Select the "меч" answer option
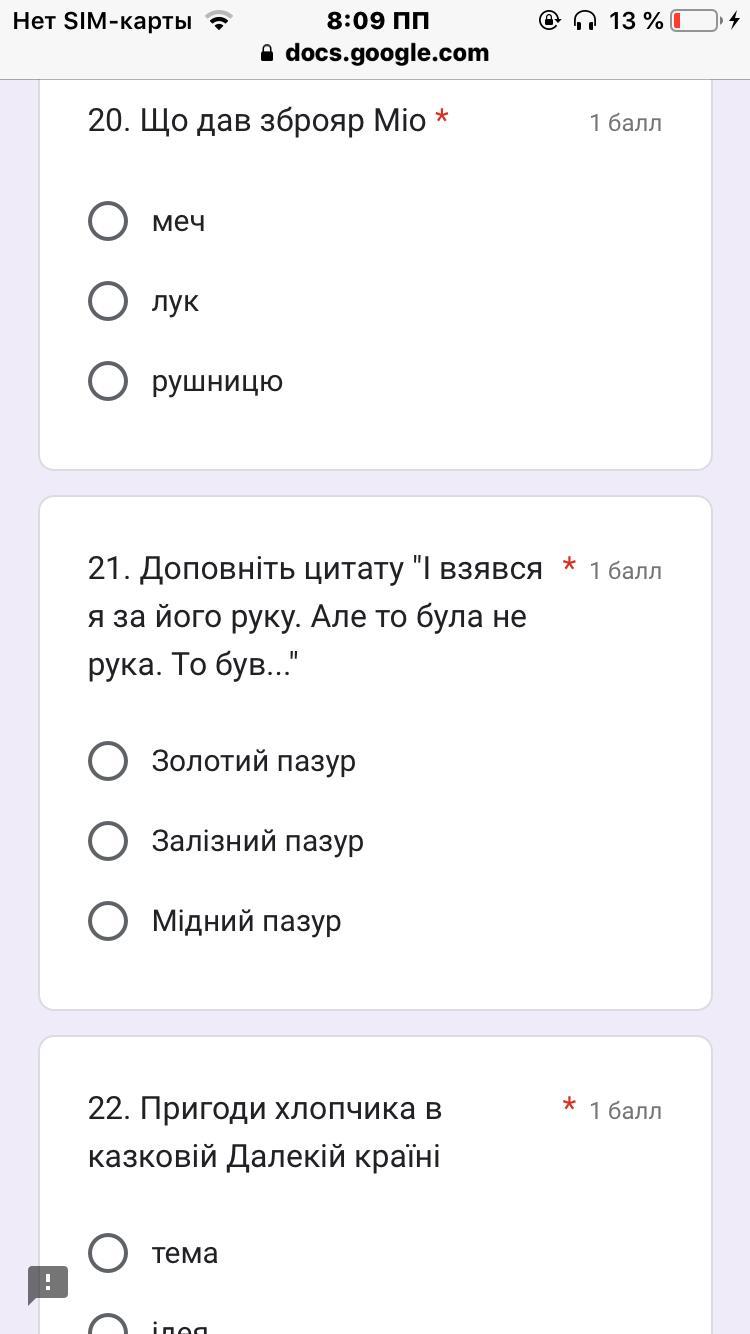Screen dimensions: 750x1334 (108, 221)
